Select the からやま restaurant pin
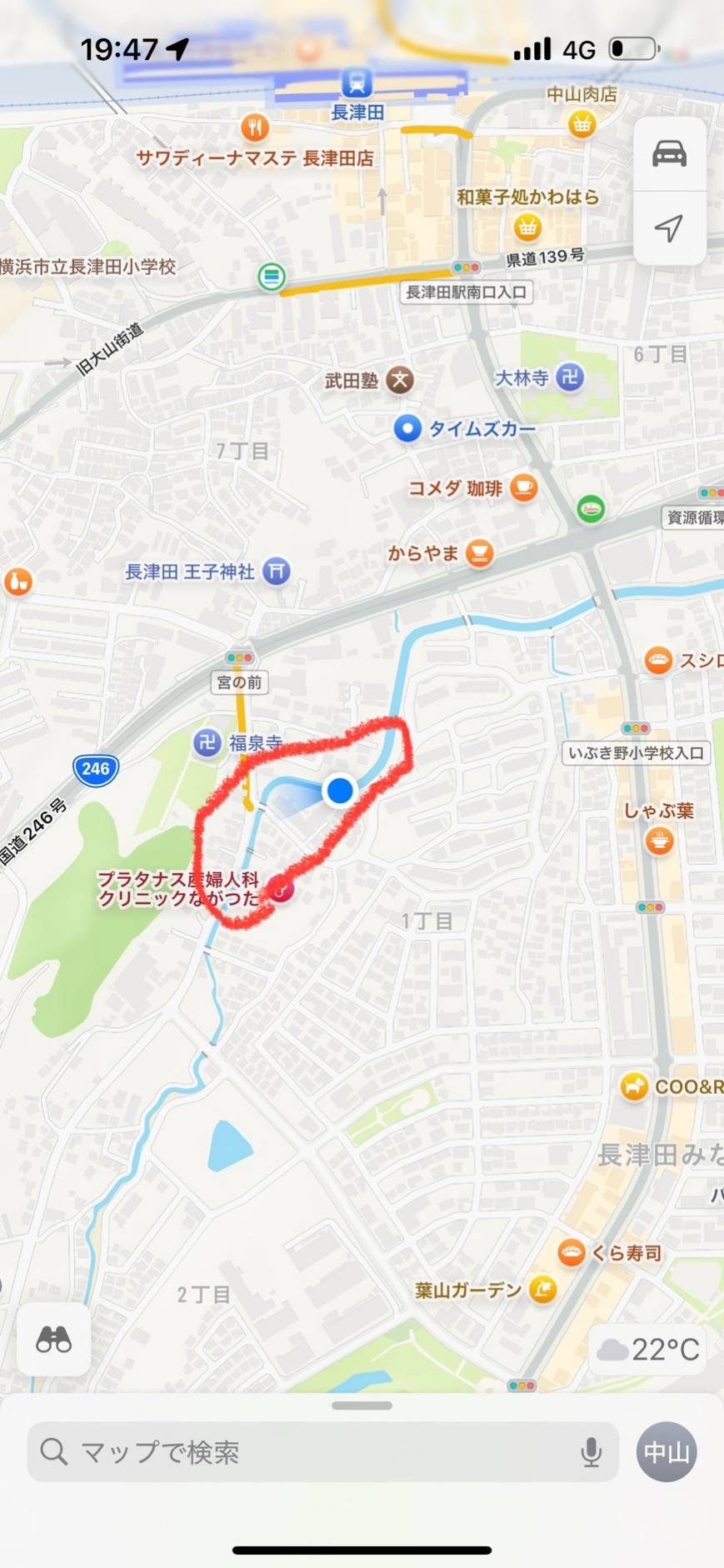The height and width of the screenshot is (1568, 724). tap(479, 553)
